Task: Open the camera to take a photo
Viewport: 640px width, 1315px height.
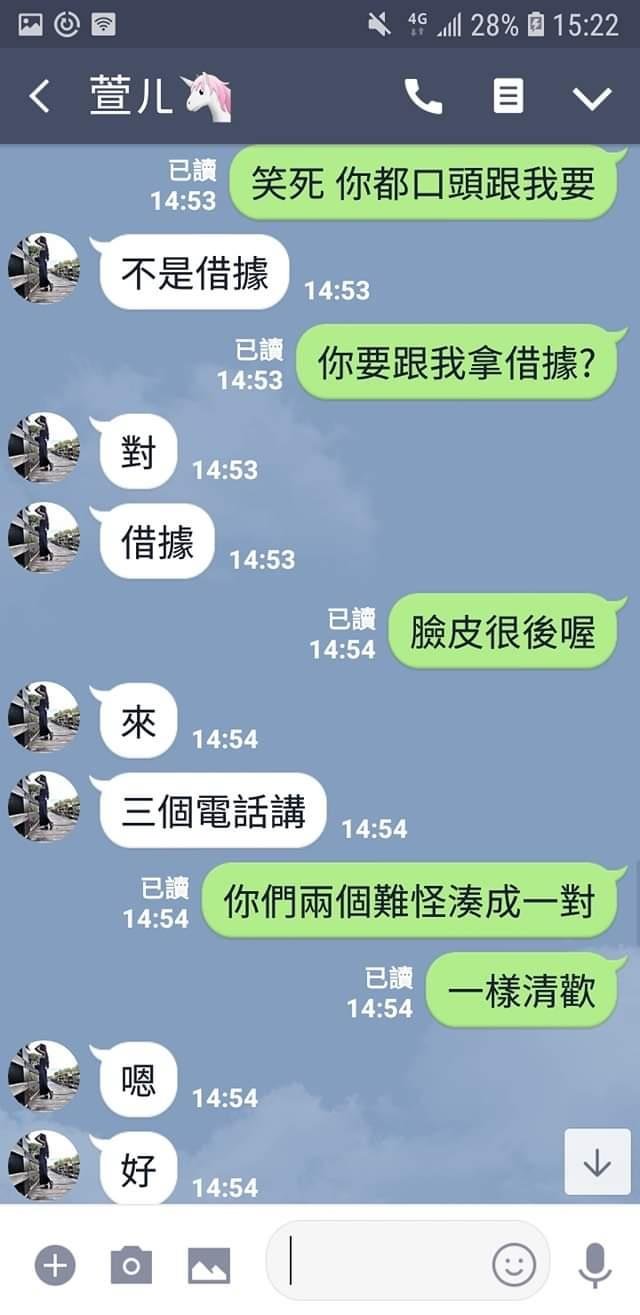Action: click(x=131, y=1266)
